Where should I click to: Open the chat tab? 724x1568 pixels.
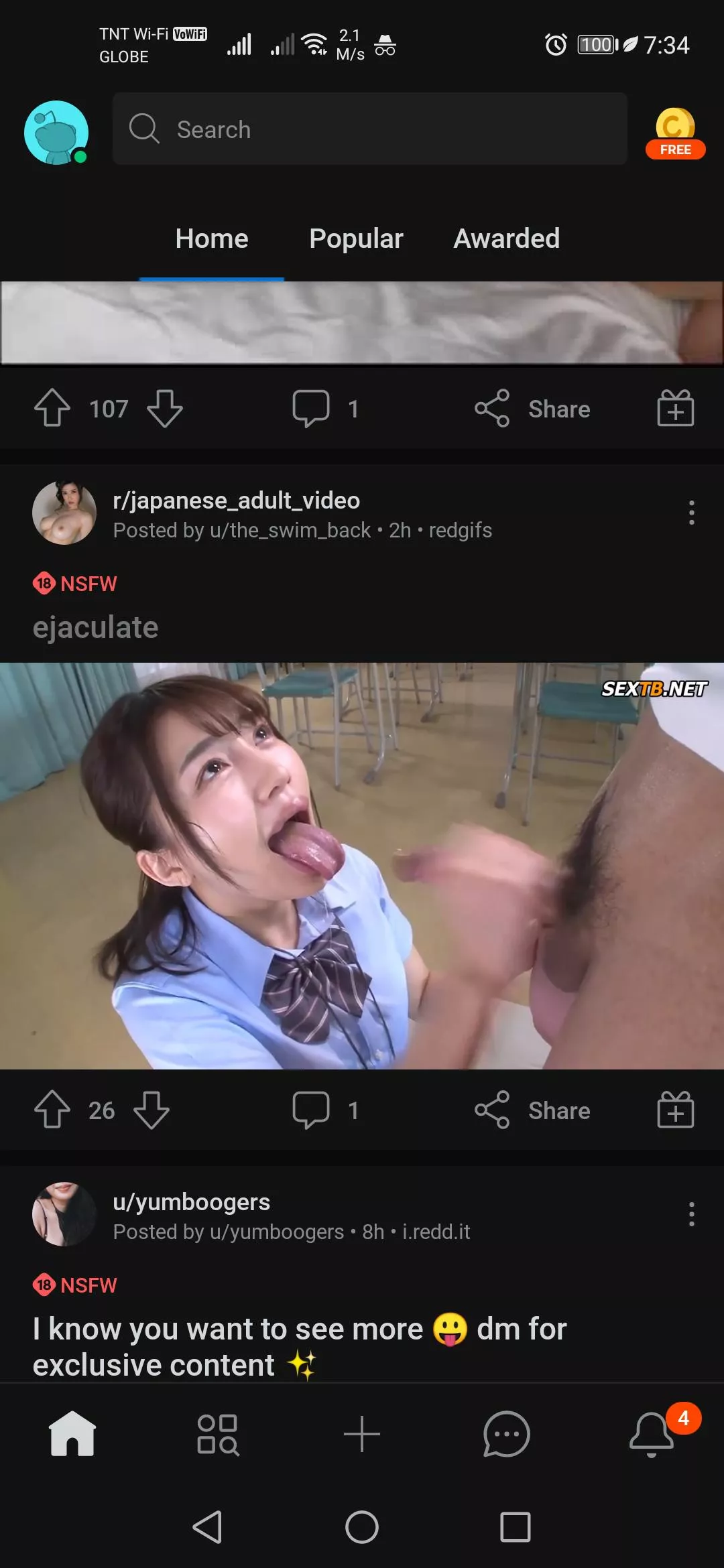click(x=507, y=1434)
